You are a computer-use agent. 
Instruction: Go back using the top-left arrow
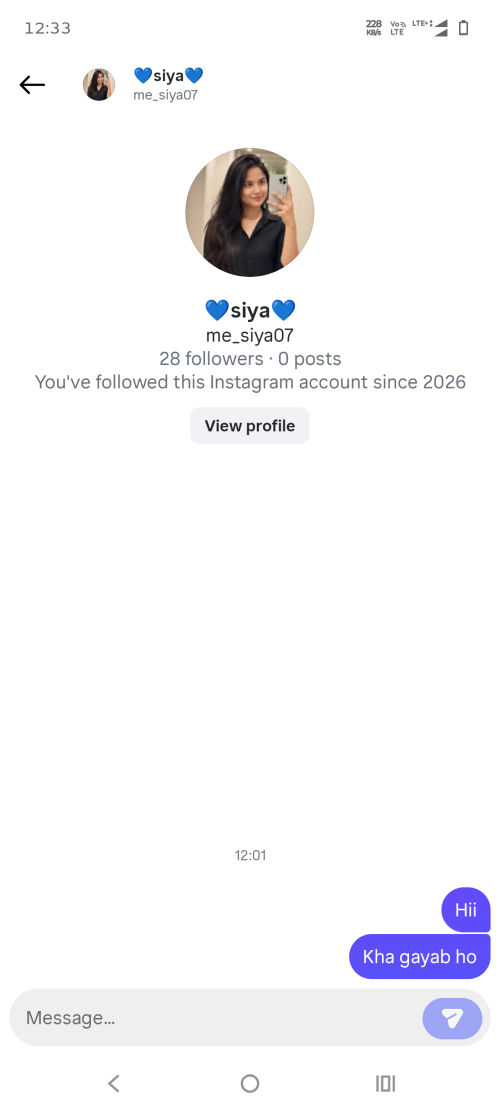pos(32,85)
